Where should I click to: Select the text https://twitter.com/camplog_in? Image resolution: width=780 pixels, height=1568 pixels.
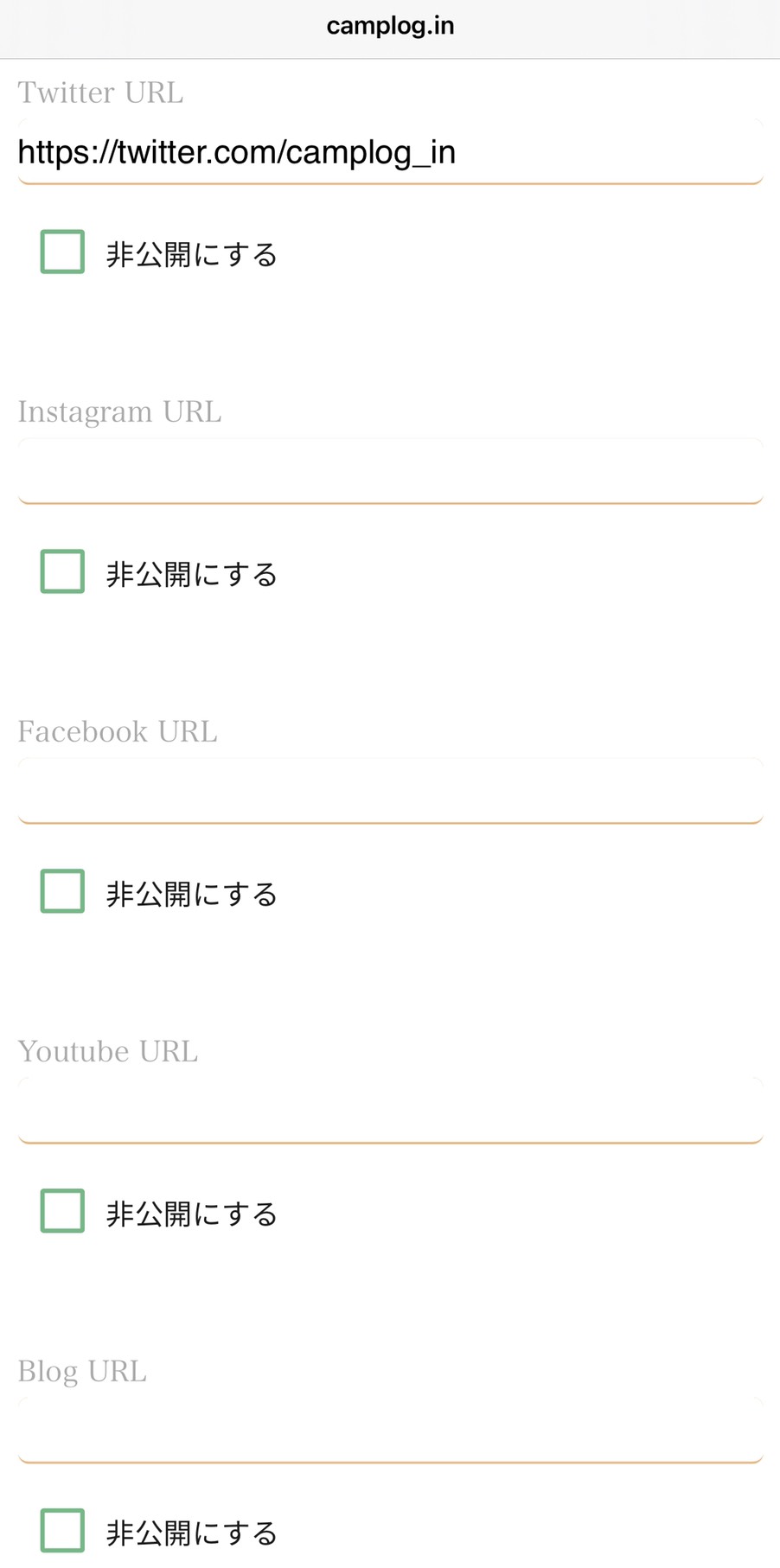[x=238, y=151]
